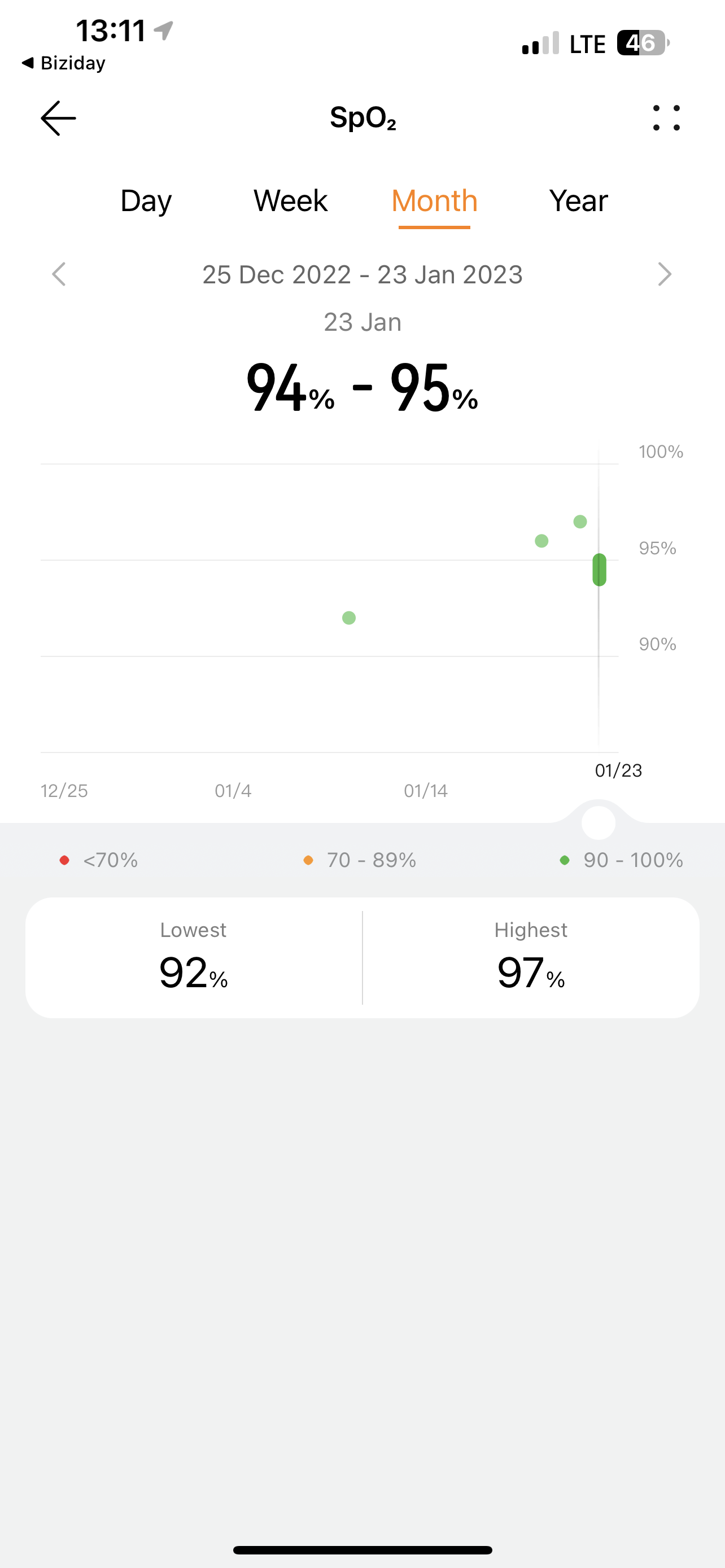725x1568 pixels.
Task: Go back using the arrow icon
Action: 58,118
